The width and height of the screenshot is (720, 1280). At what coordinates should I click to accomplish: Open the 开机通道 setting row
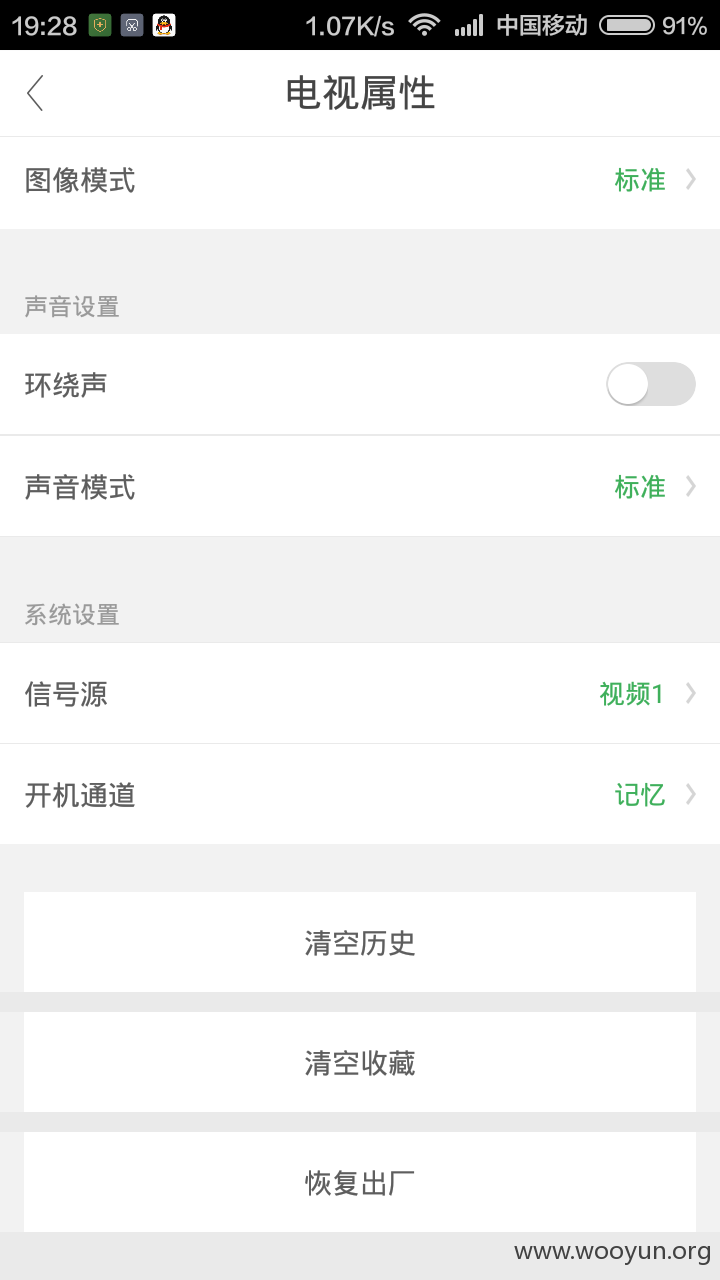tap(360, 795)
